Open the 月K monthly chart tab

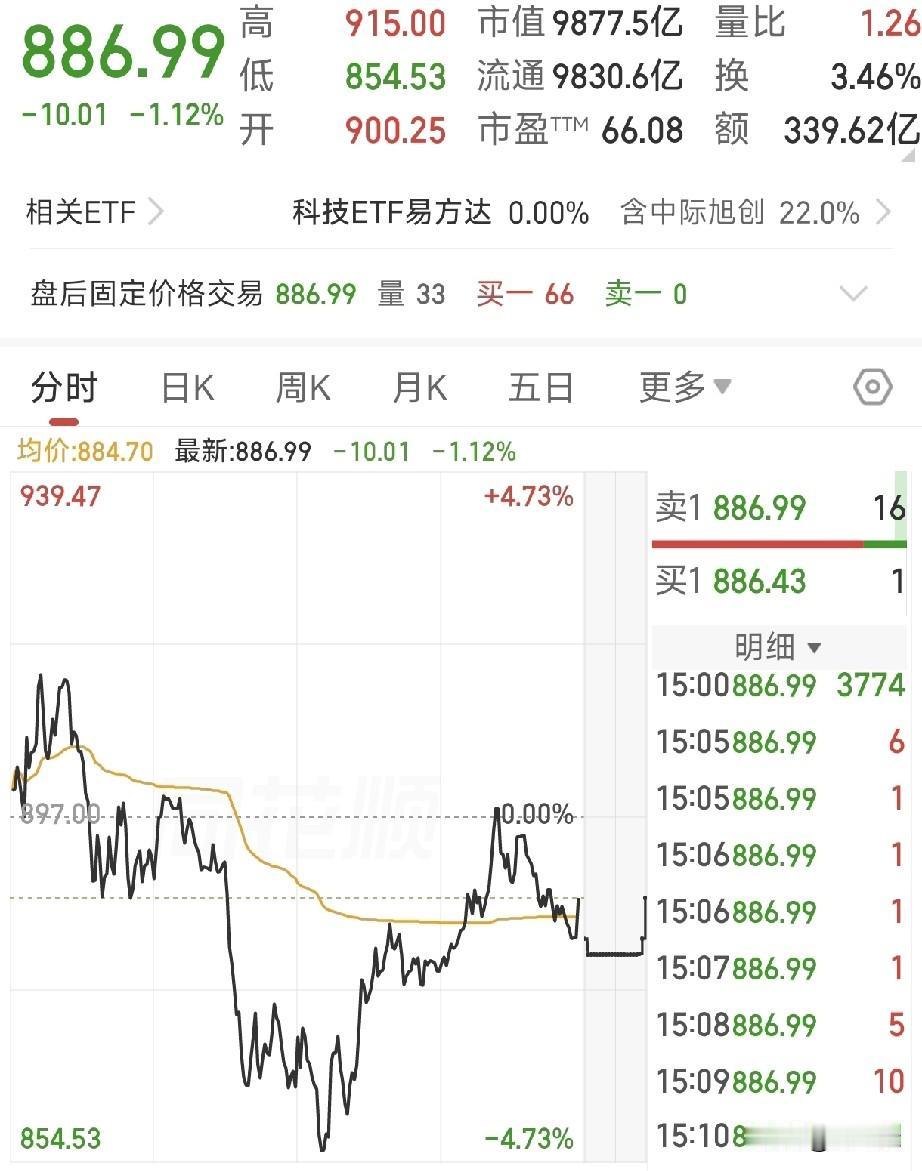point(419,387)
